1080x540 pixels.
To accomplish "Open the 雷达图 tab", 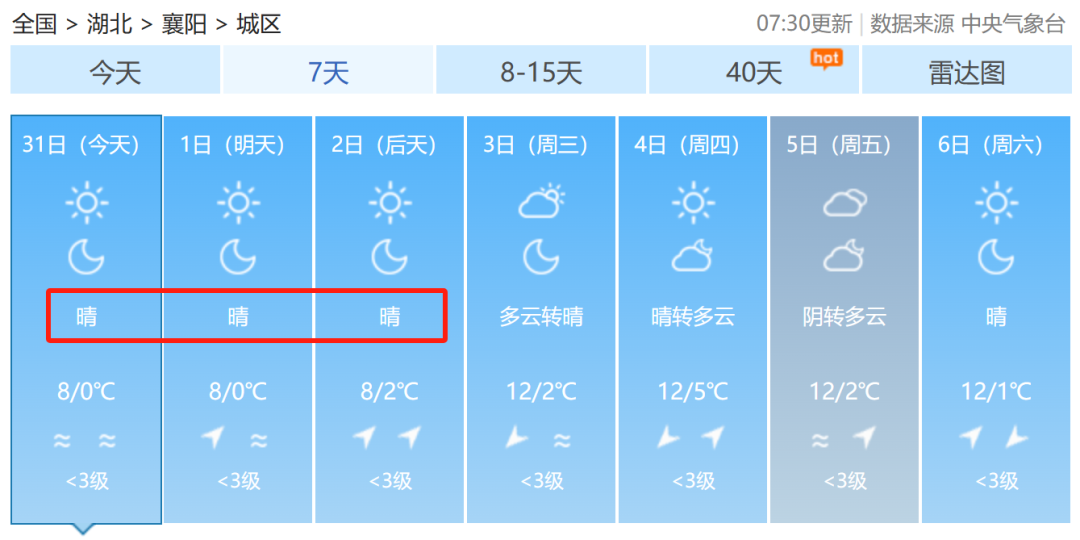I will point(966,72).
